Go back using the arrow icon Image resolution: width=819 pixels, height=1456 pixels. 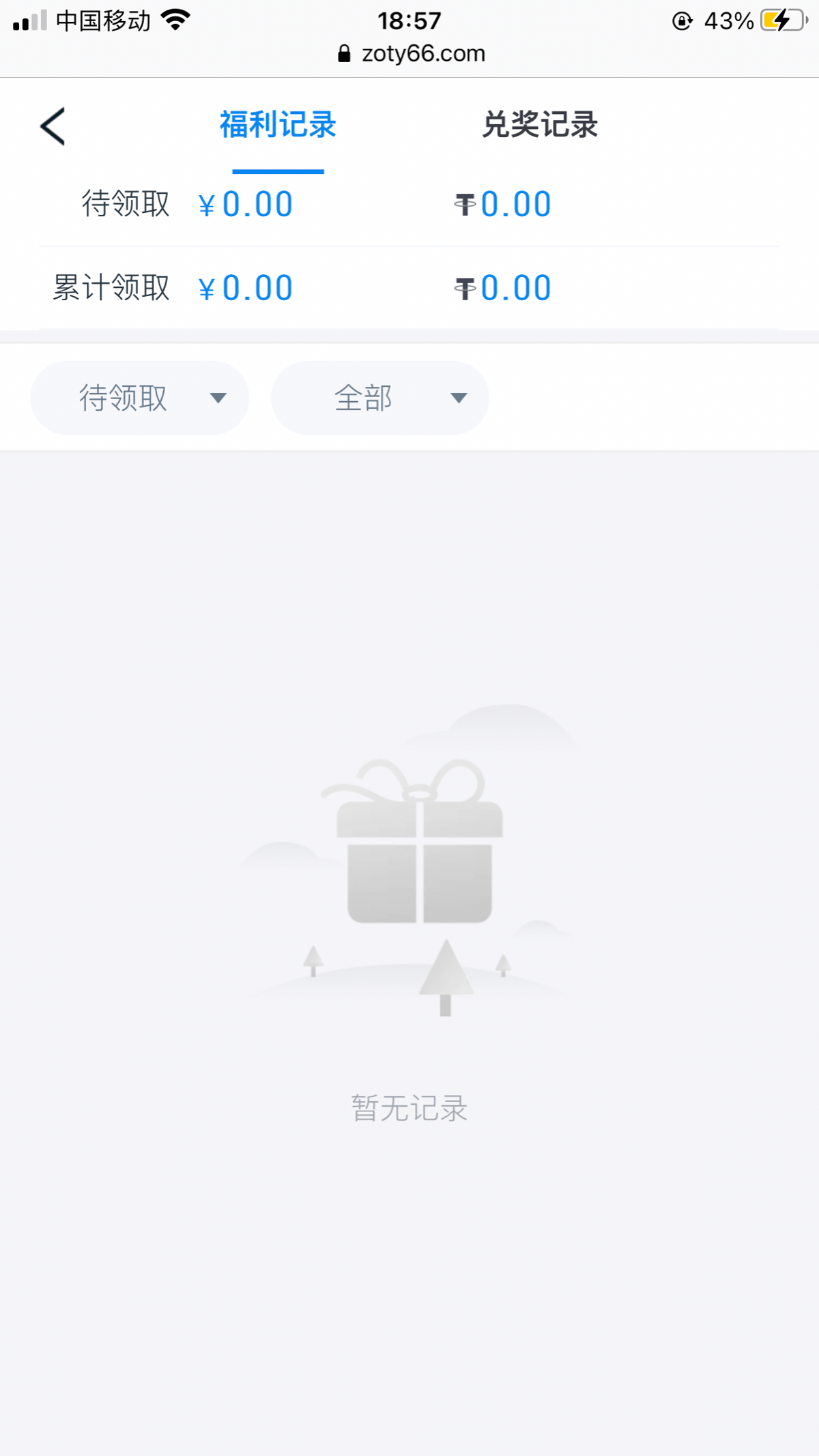[x=53, y=126]
